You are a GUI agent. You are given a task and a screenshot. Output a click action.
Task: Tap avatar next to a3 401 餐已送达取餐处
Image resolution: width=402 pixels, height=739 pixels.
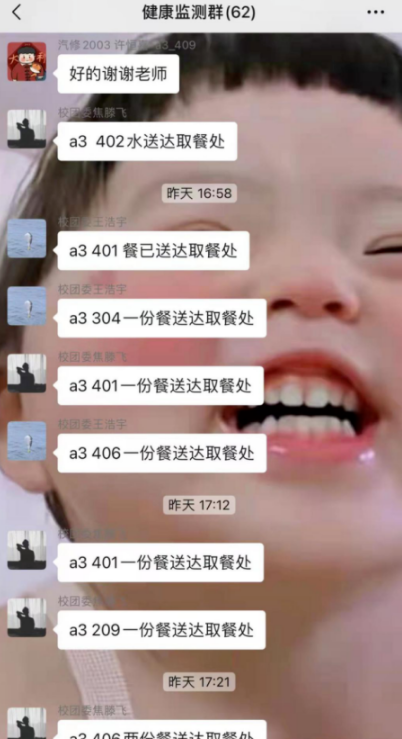point(27,238)
